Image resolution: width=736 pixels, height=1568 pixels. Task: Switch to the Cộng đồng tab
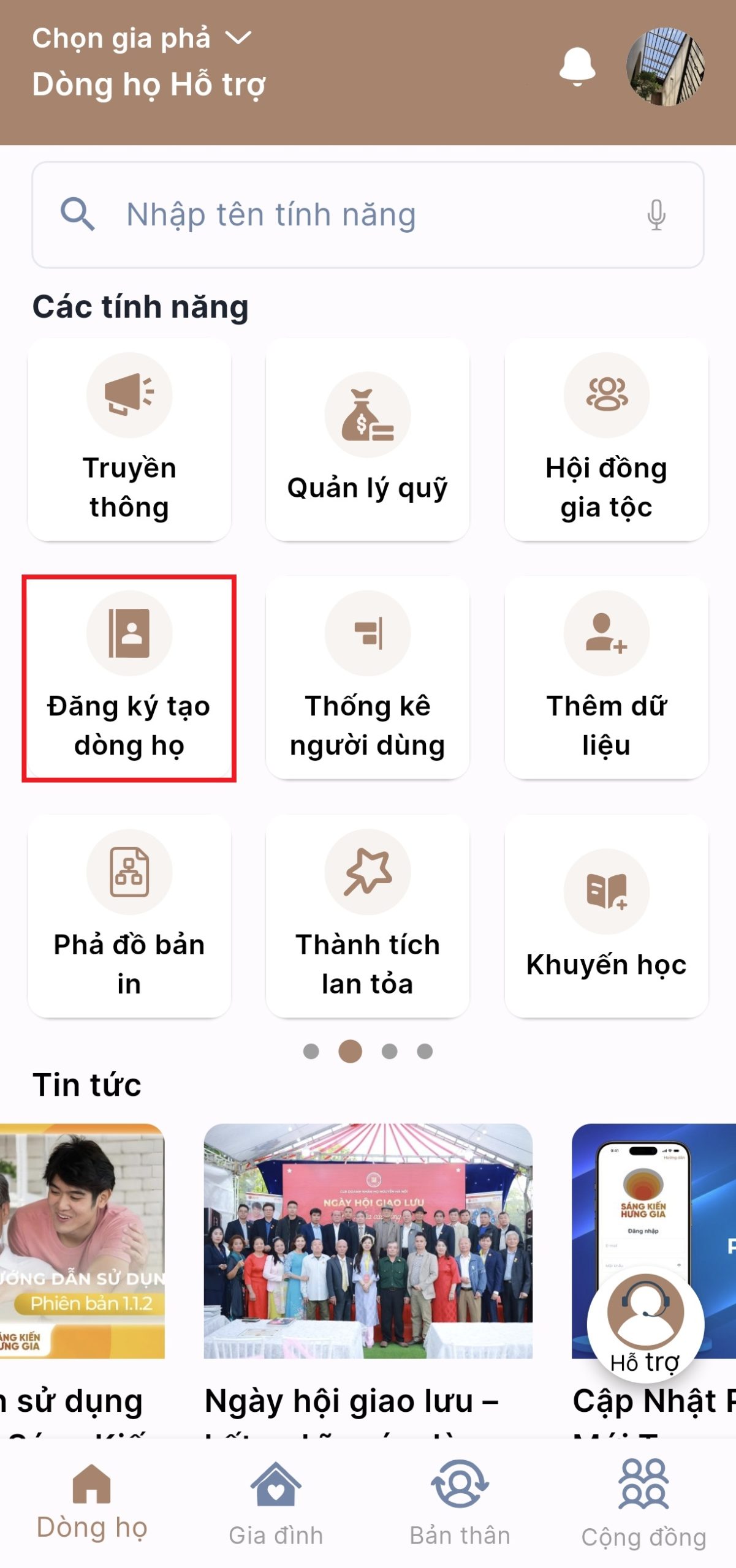click(643, 1501)
